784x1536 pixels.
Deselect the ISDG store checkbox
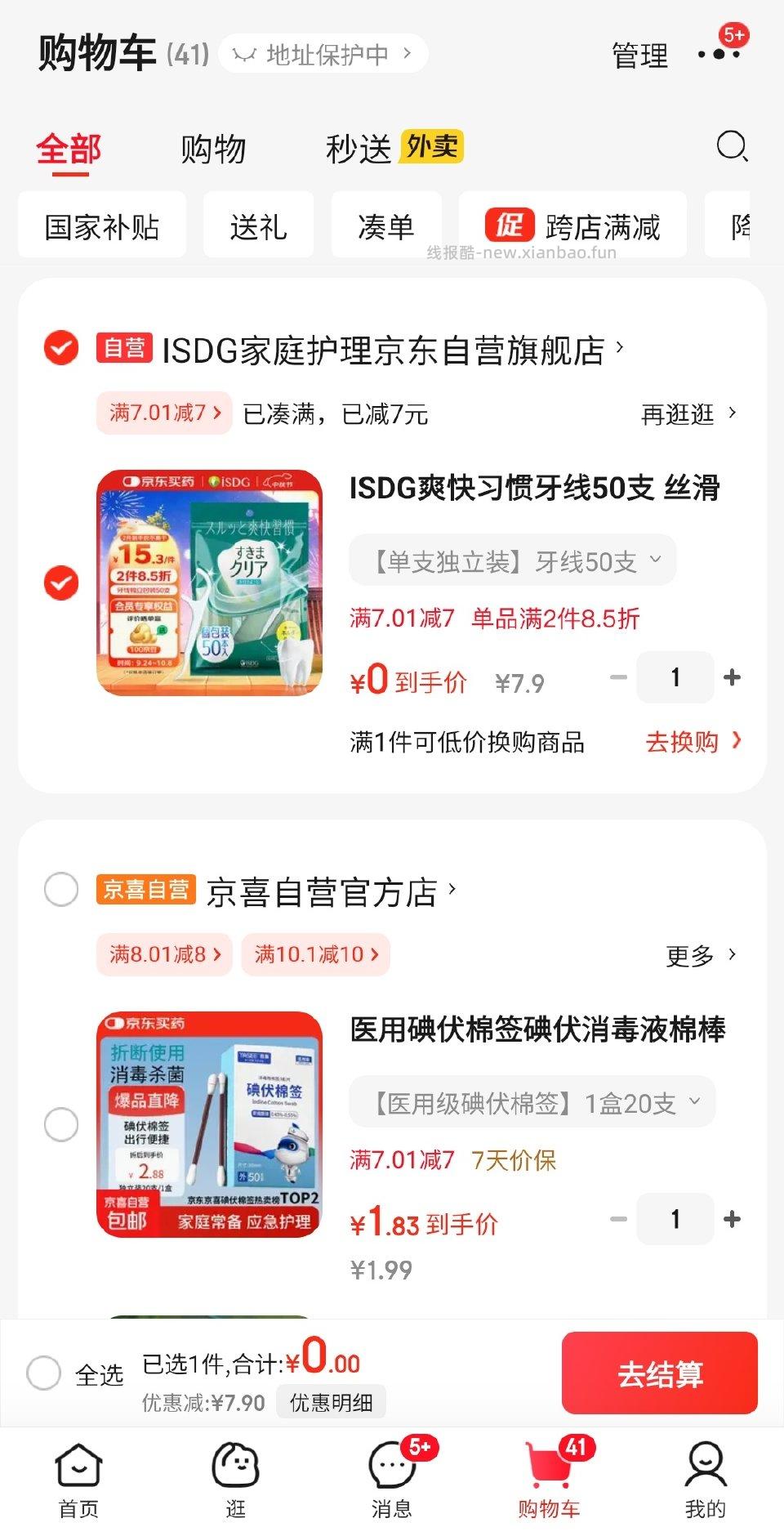(x=60, y=348)
